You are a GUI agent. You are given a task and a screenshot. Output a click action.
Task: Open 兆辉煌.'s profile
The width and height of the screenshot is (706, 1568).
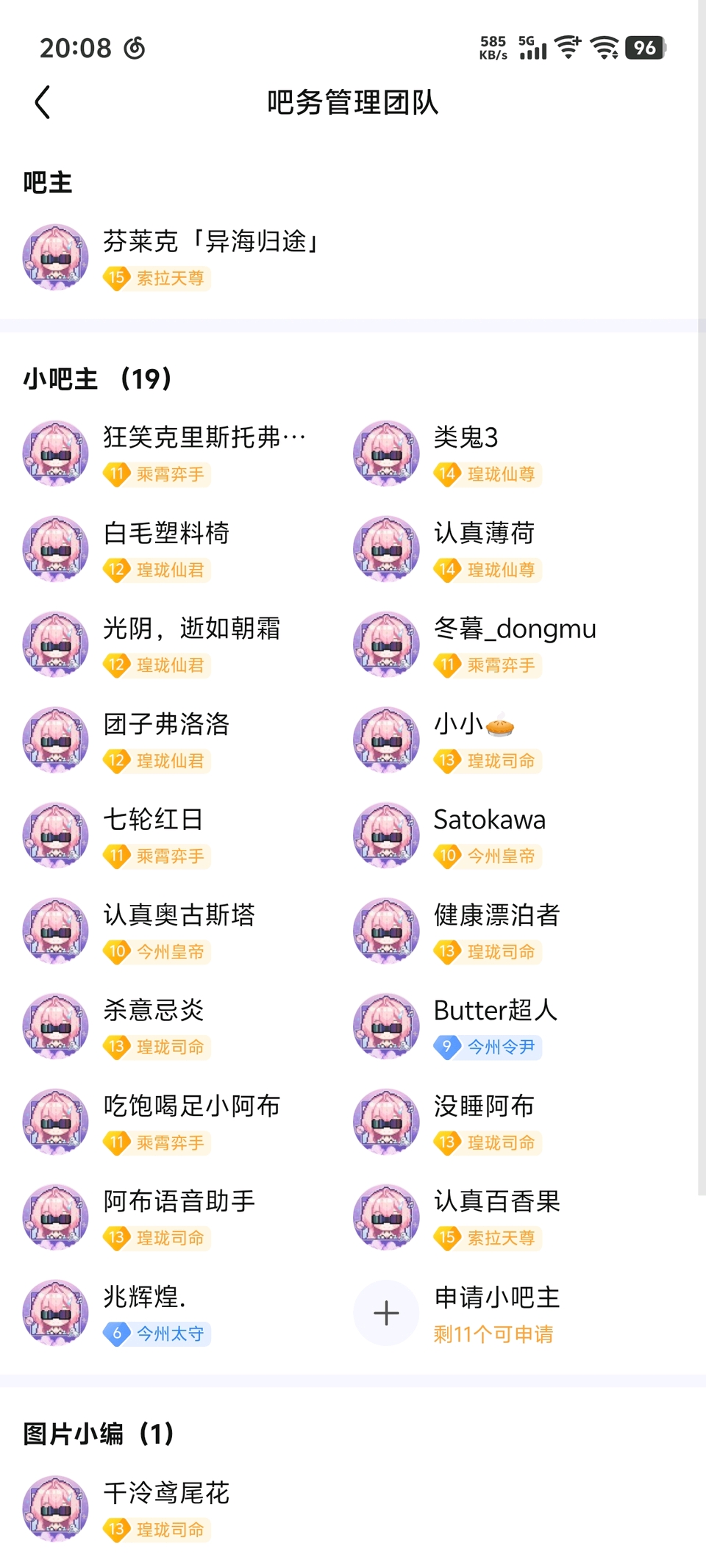point(144,1298)
